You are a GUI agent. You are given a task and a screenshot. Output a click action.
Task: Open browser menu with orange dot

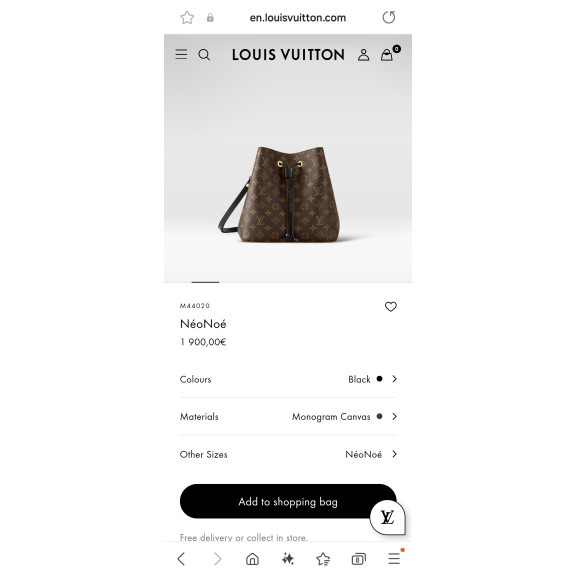click(395, 558)
